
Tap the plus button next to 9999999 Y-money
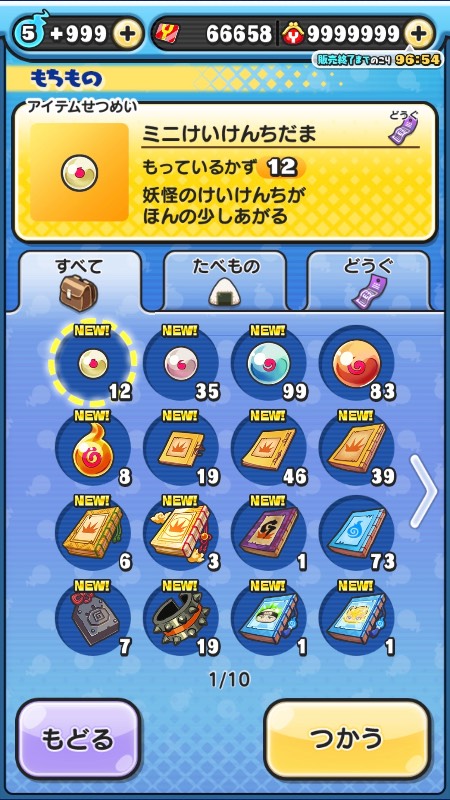click(419, 34)
